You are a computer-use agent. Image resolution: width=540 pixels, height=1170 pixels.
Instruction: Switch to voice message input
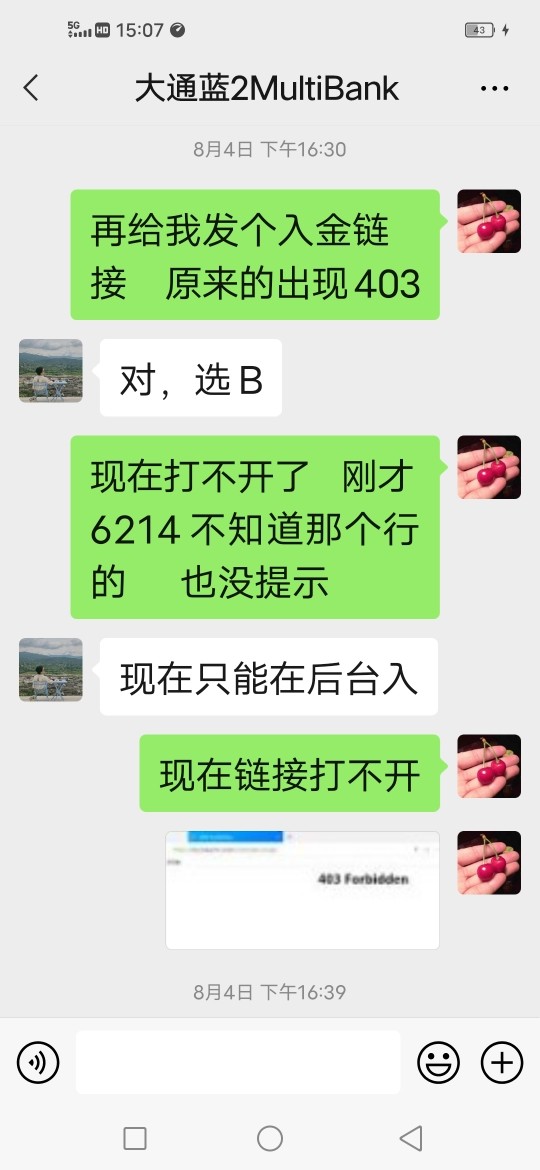click(x=38, y=1062)
